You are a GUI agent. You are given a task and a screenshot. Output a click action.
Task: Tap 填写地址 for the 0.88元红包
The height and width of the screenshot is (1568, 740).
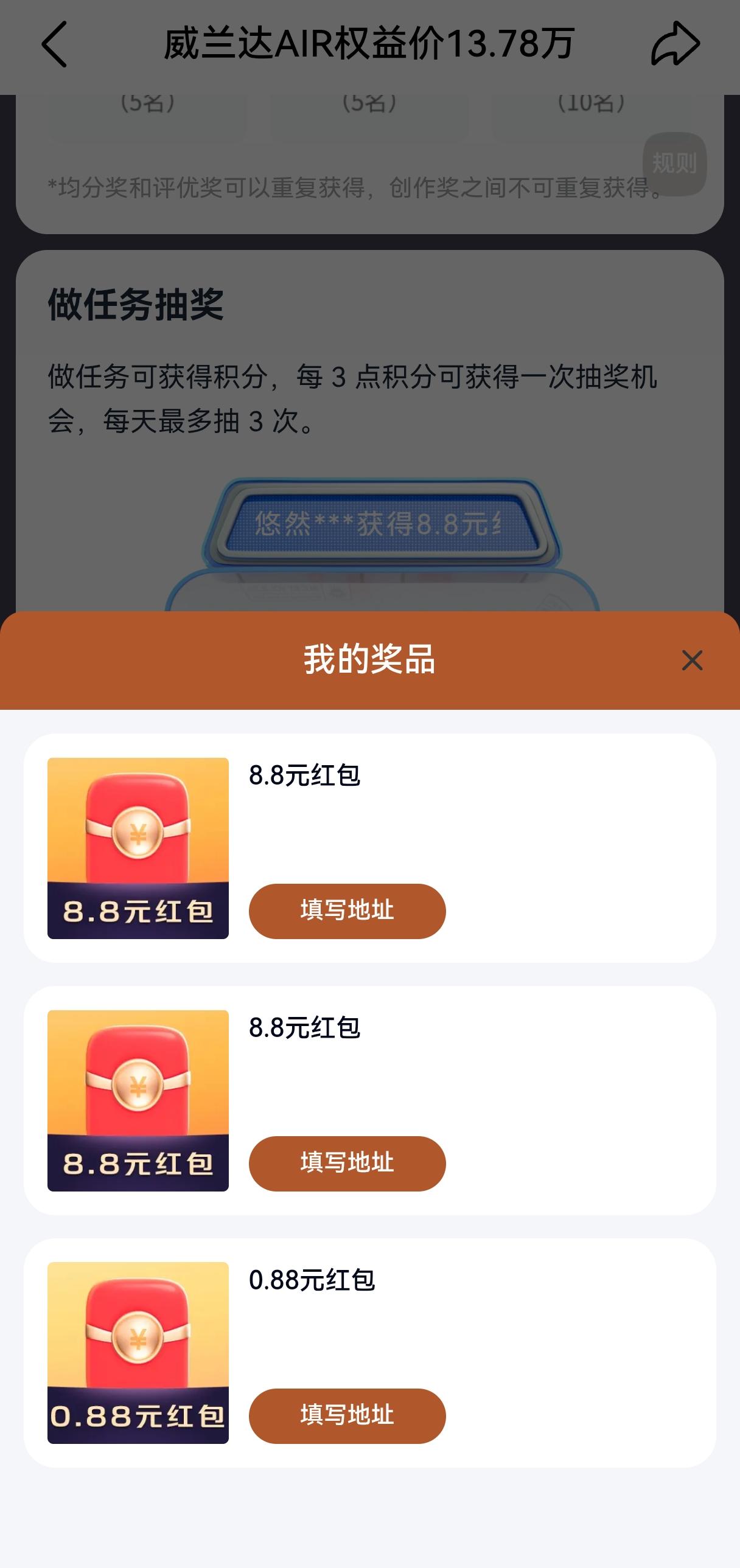[x=346, y=1417]
